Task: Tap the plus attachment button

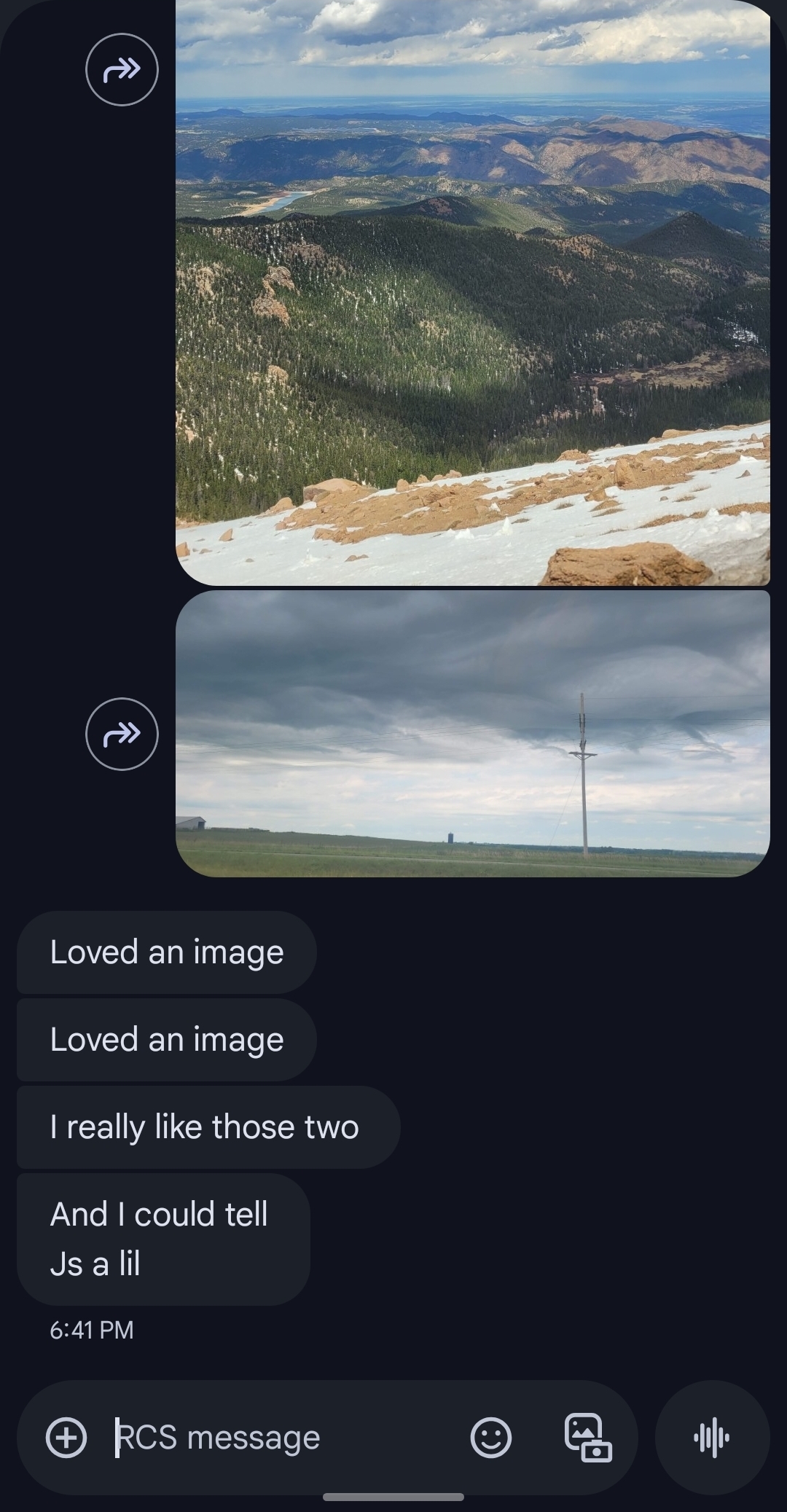Action: tap(66, 1438)
